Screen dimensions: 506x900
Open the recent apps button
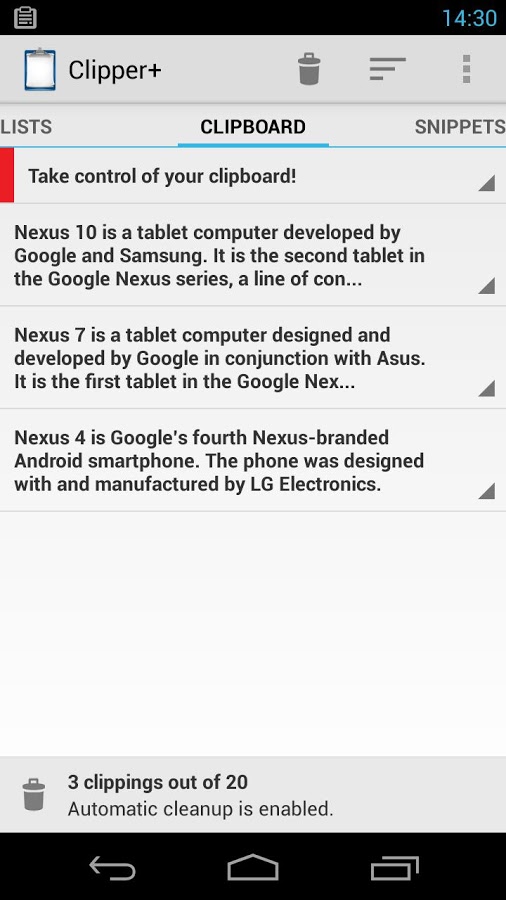pos(395,867)
